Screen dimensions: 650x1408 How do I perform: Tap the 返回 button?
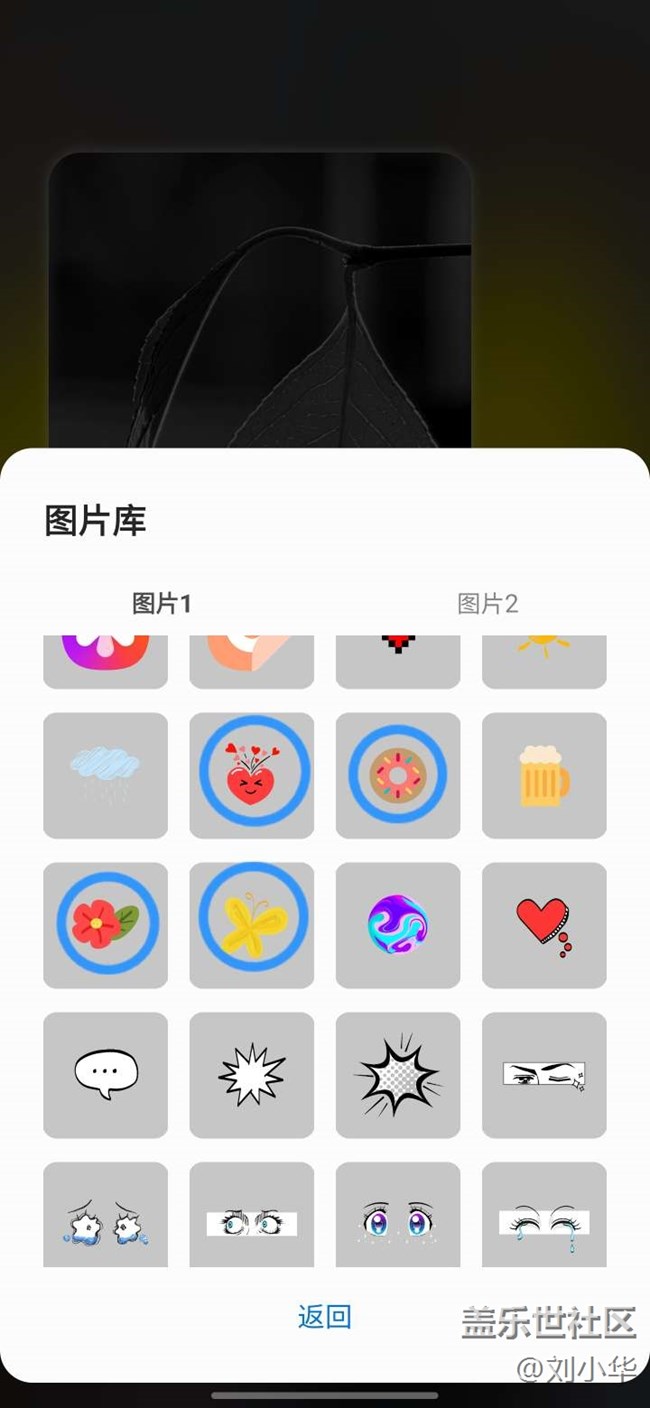[325, 1316]
